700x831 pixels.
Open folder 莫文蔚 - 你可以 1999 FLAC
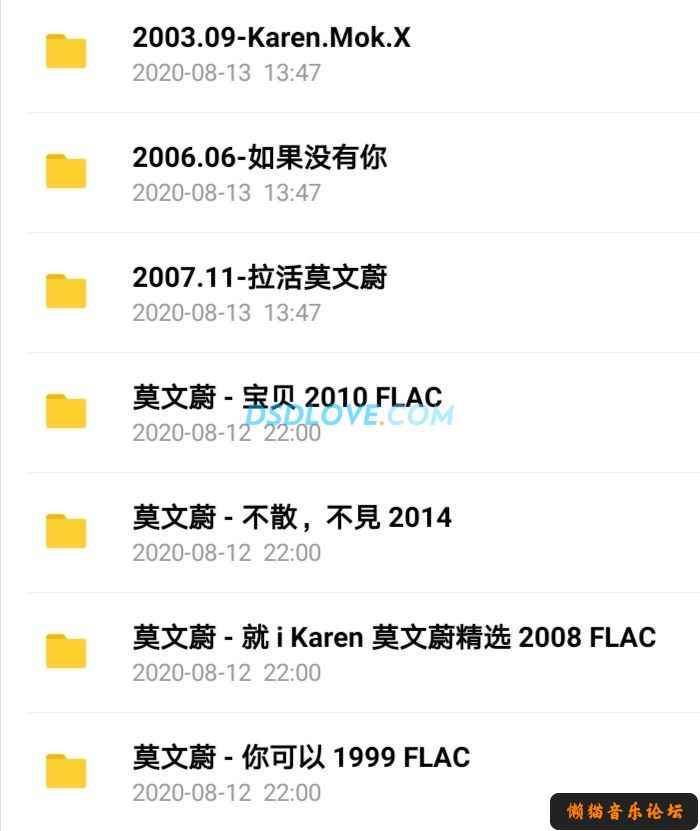[x=300, y=757]
